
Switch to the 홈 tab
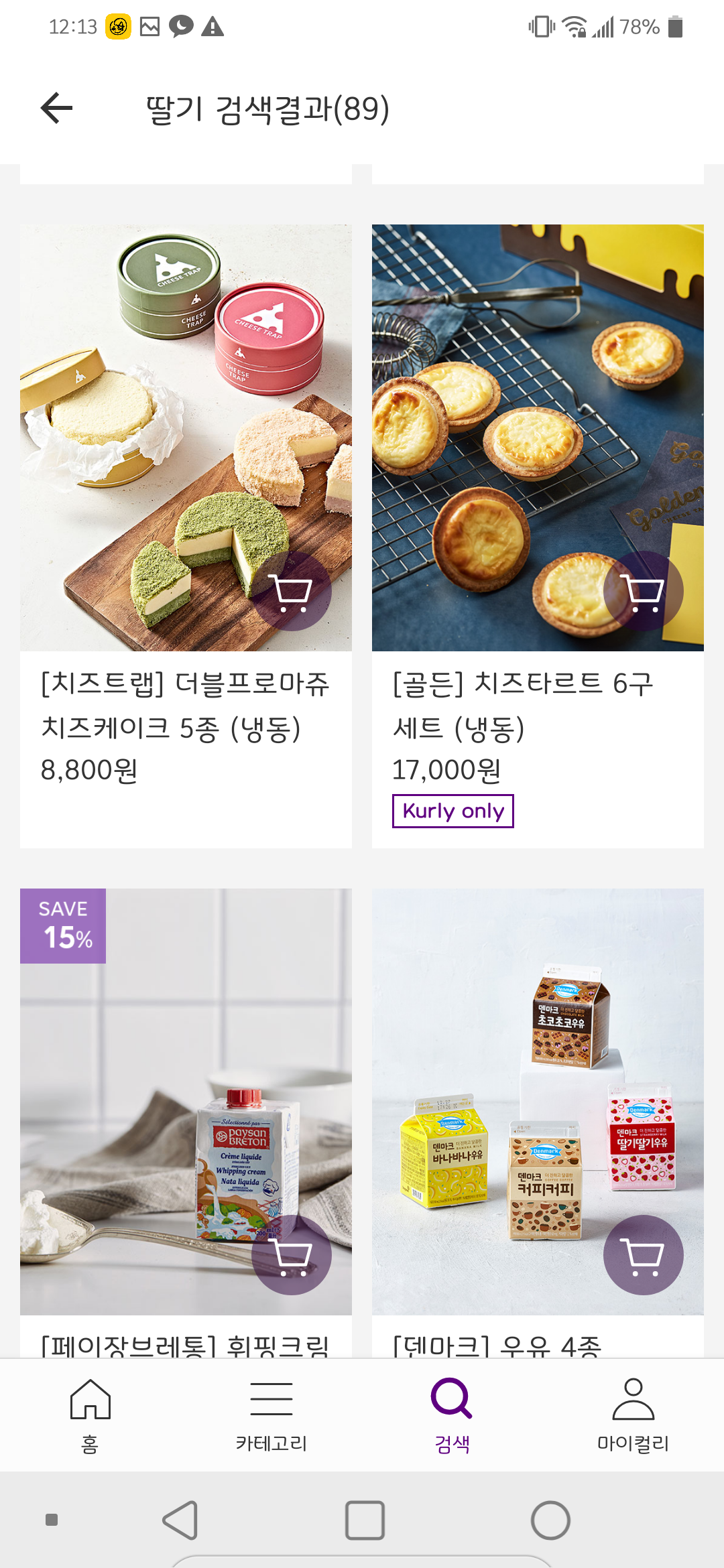point(90,1415)
